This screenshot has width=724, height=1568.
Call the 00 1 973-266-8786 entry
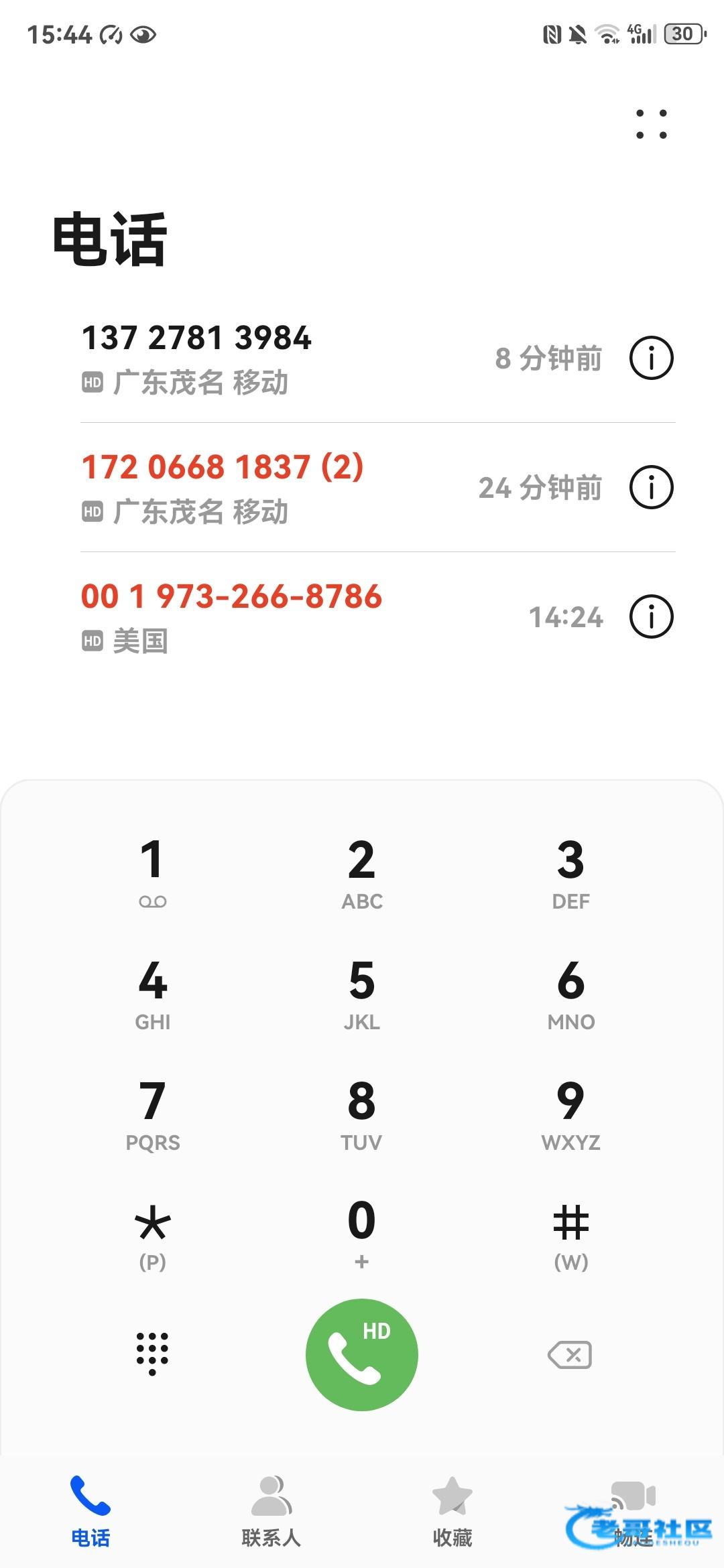click(268, 616)
